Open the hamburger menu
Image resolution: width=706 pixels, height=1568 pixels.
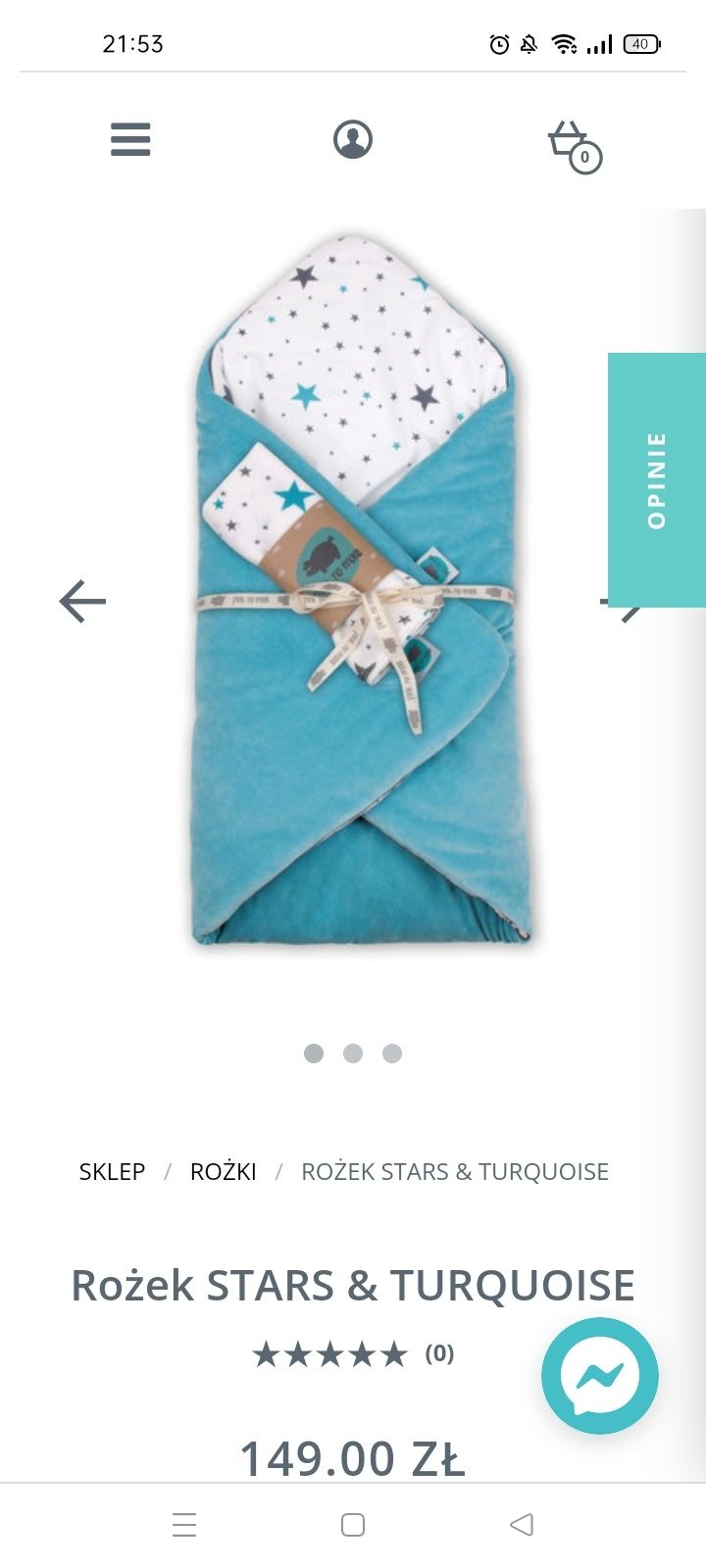(x=130, y=139)
